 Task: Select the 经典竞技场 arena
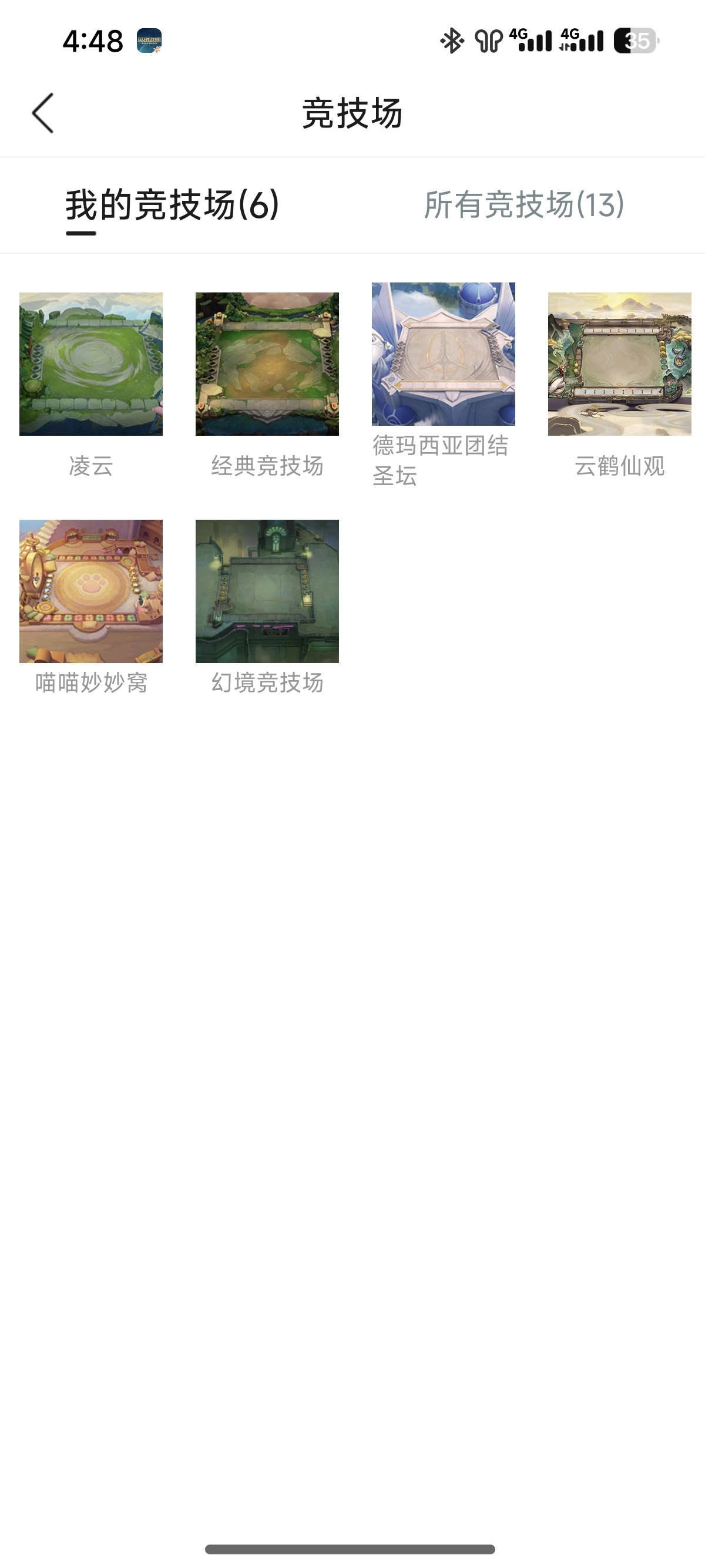(267, 364)
